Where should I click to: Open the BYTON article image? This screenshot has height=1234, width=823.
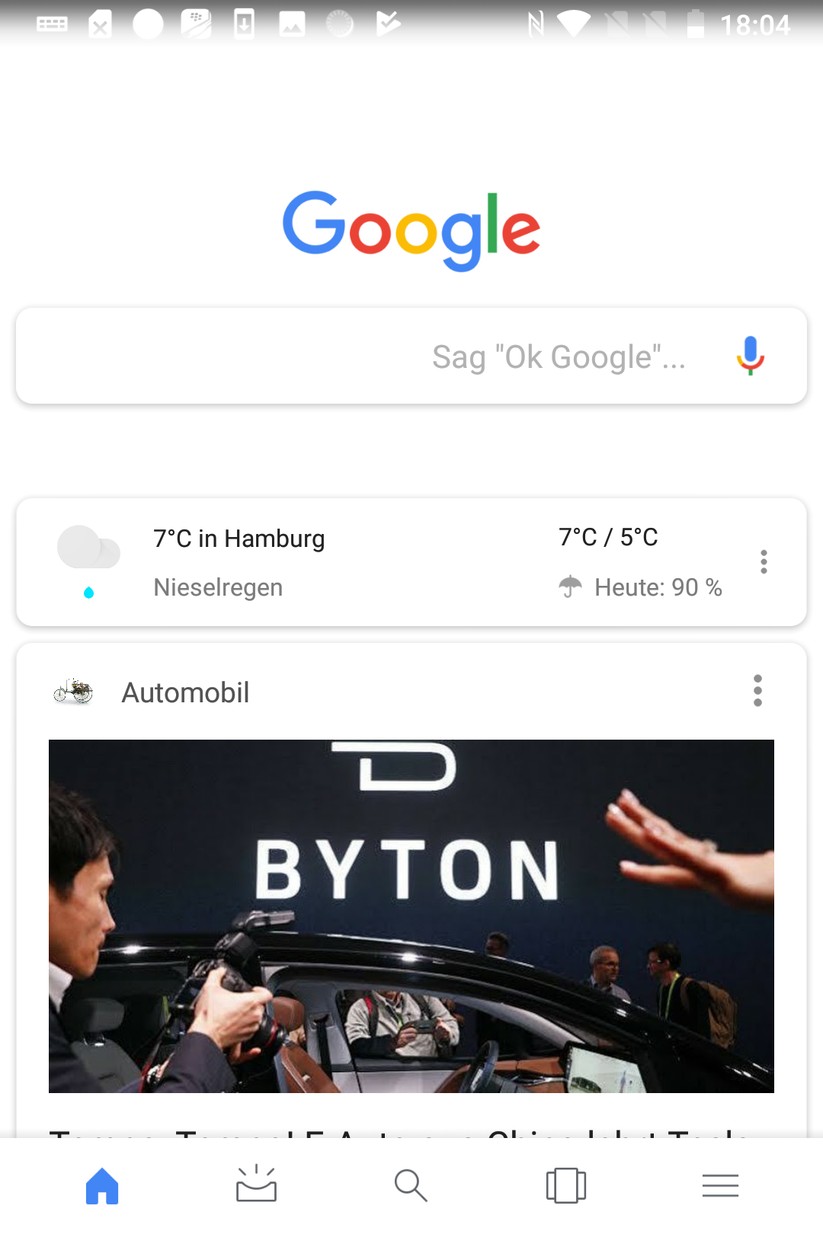click(x=411, y=915)
